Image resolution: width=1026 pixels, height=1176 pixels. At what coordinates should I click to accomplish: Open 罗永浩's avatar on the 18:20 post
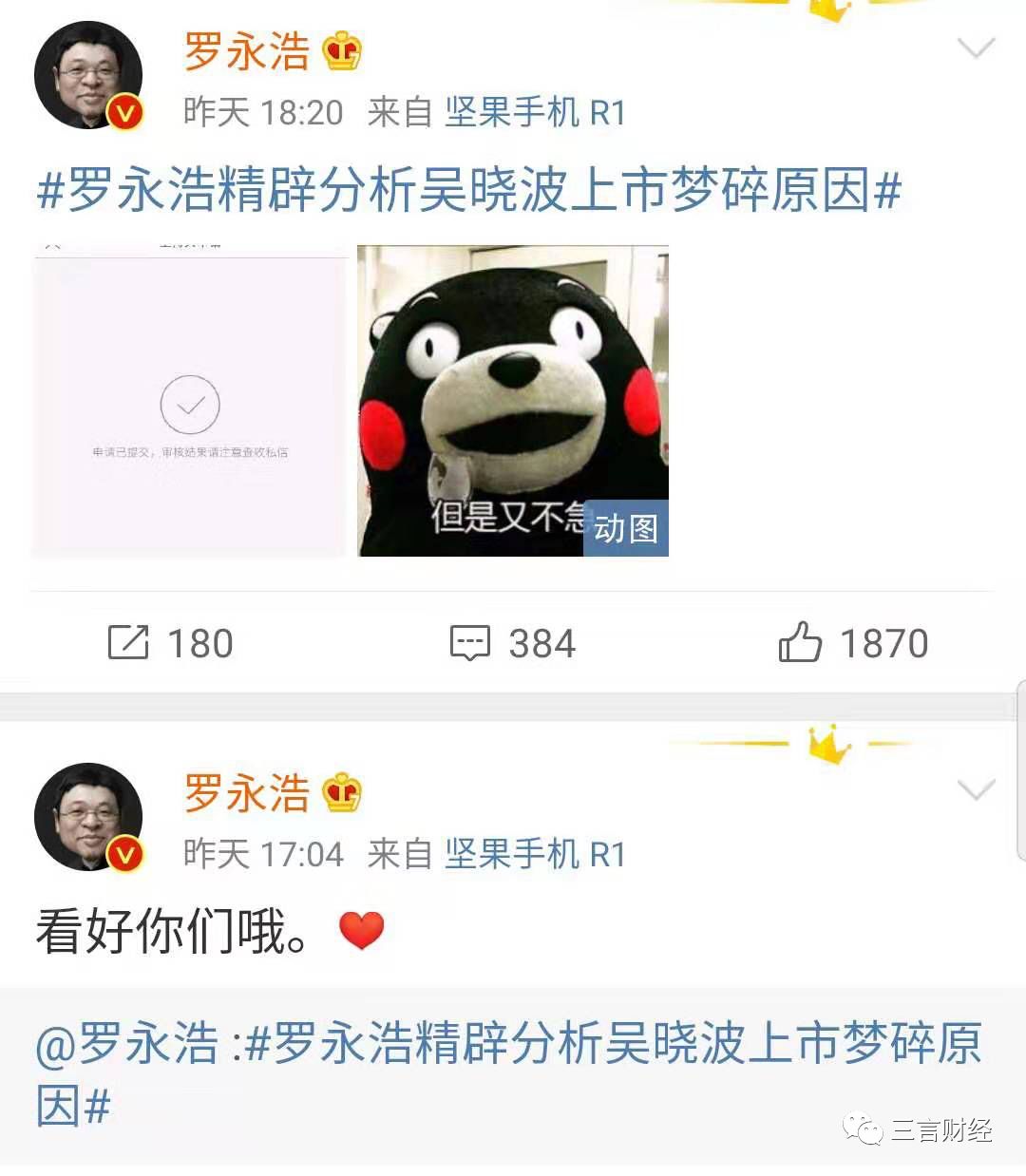pos(88,75)
